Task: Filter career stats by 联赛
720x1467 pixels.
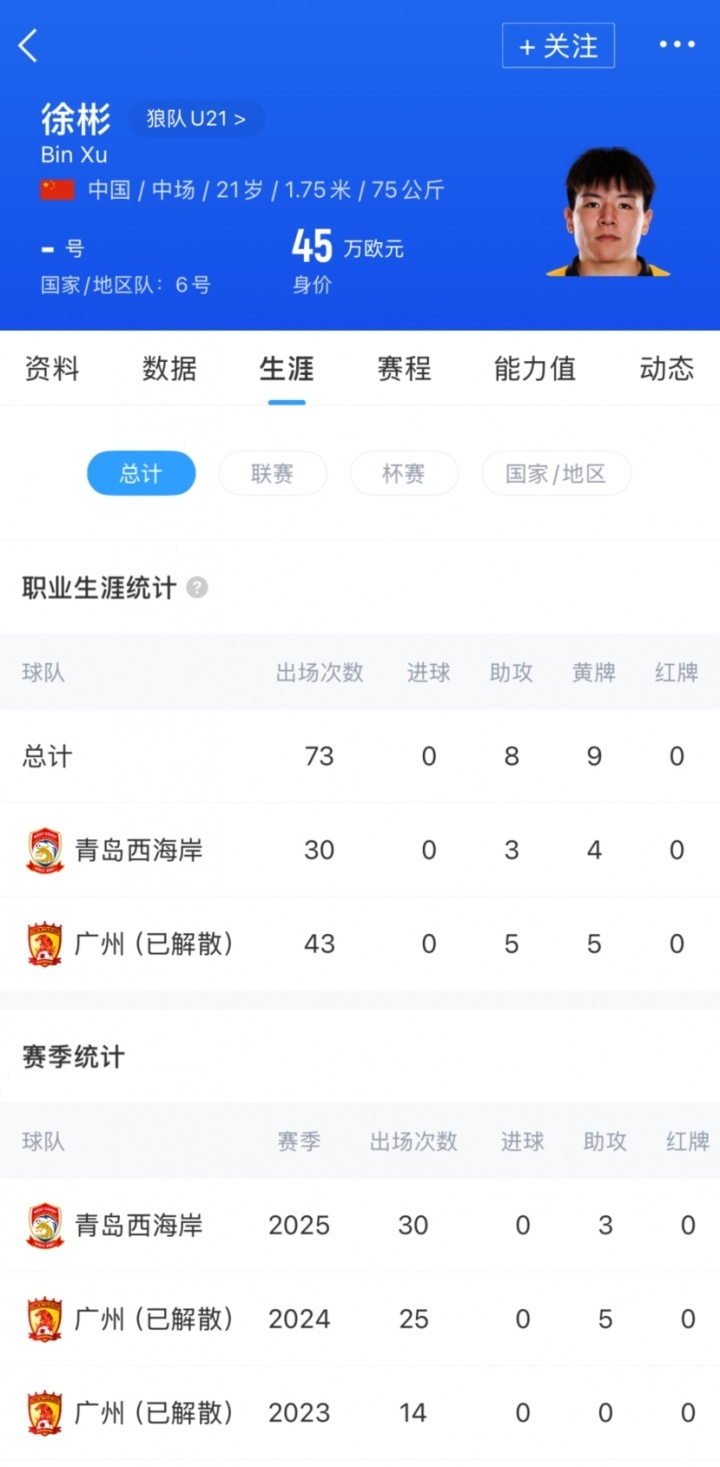Action: (x=272, y=474)
